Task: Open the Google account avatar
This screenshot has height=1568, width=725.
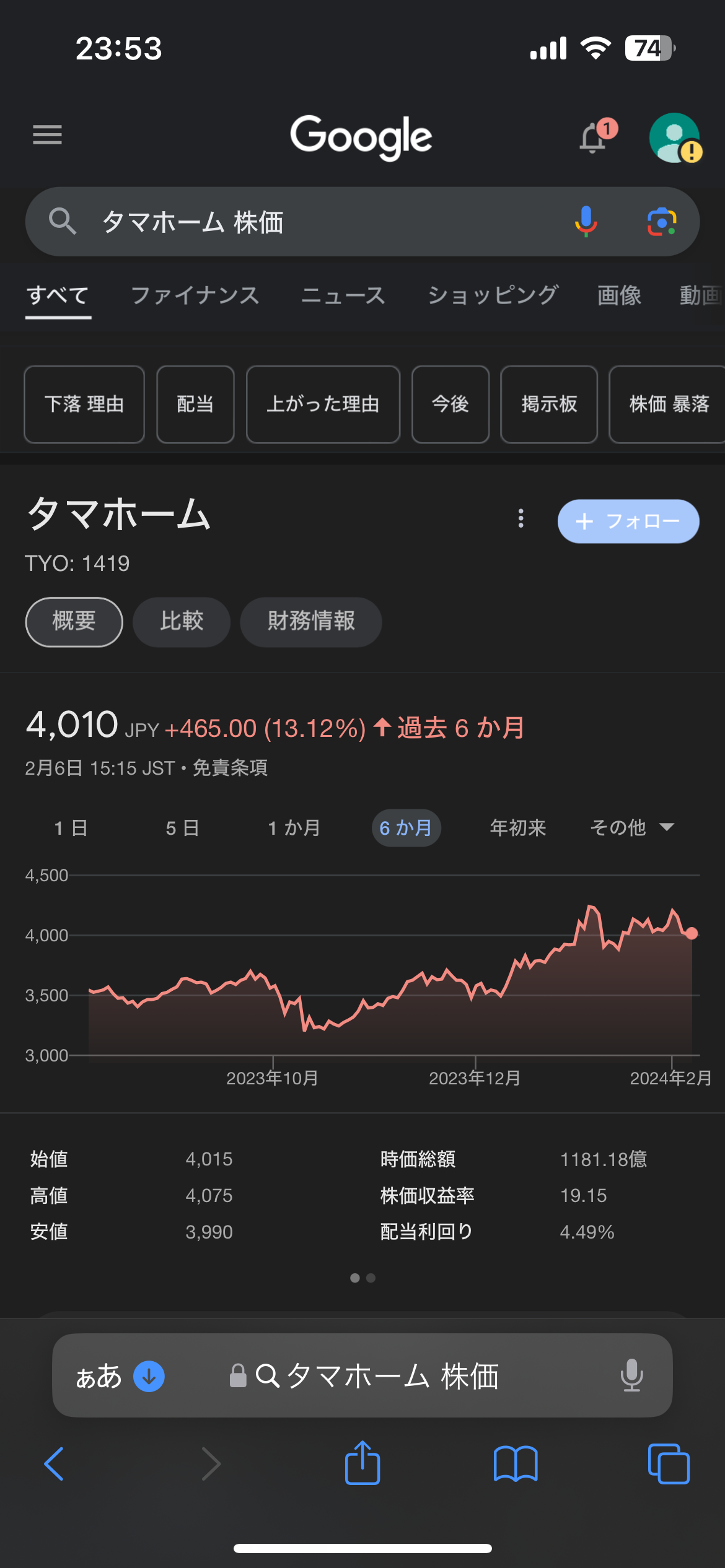Action: (674, 137)
